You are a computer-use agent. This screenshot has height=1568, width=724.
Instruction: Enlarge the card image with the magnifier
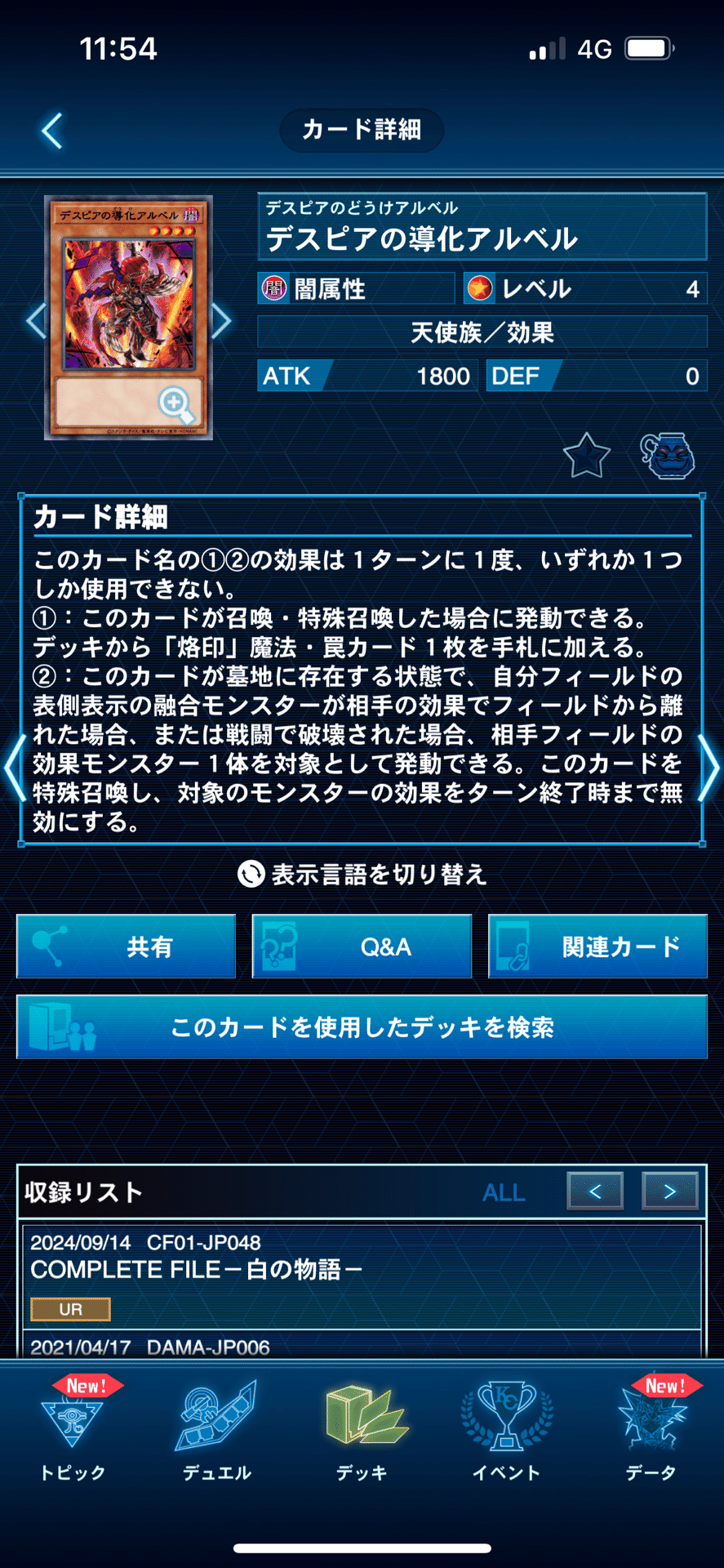[x=175, y=403]
